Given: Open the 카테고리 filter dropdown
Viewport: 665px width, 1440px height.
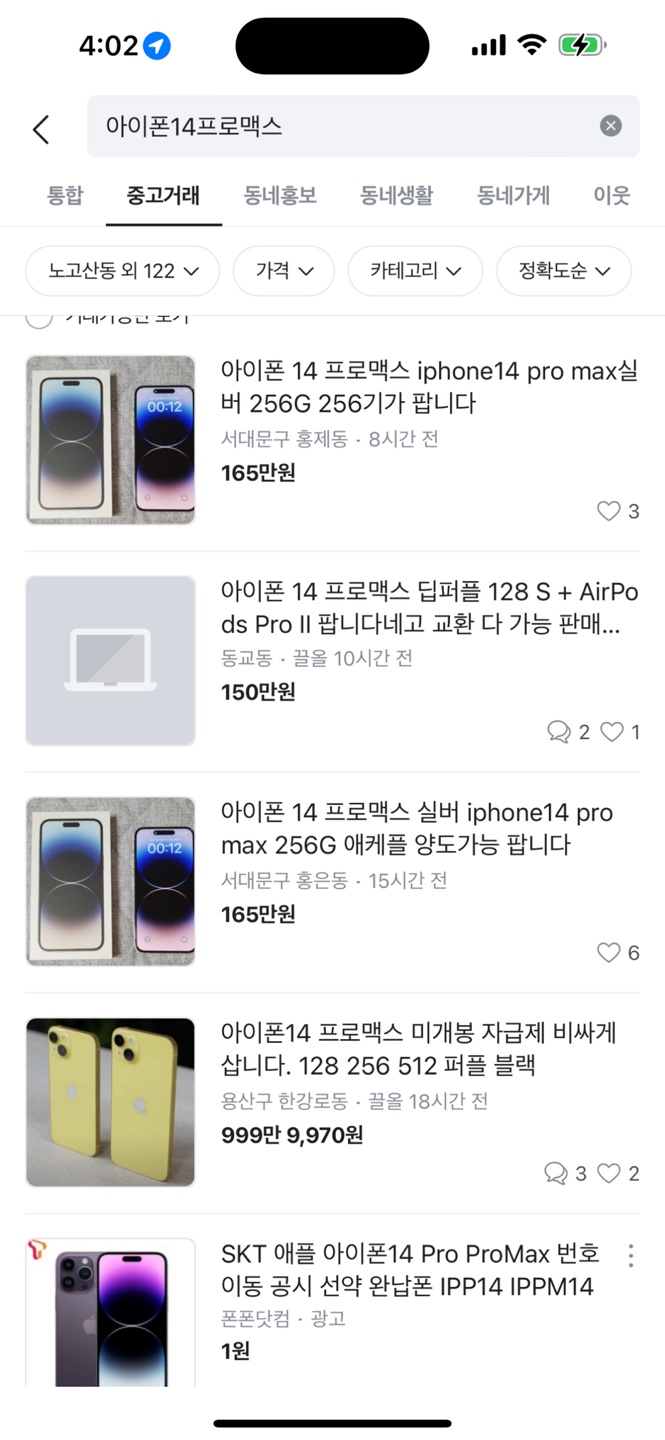Looking at the screenshot, I should click(x=415, y=271).
